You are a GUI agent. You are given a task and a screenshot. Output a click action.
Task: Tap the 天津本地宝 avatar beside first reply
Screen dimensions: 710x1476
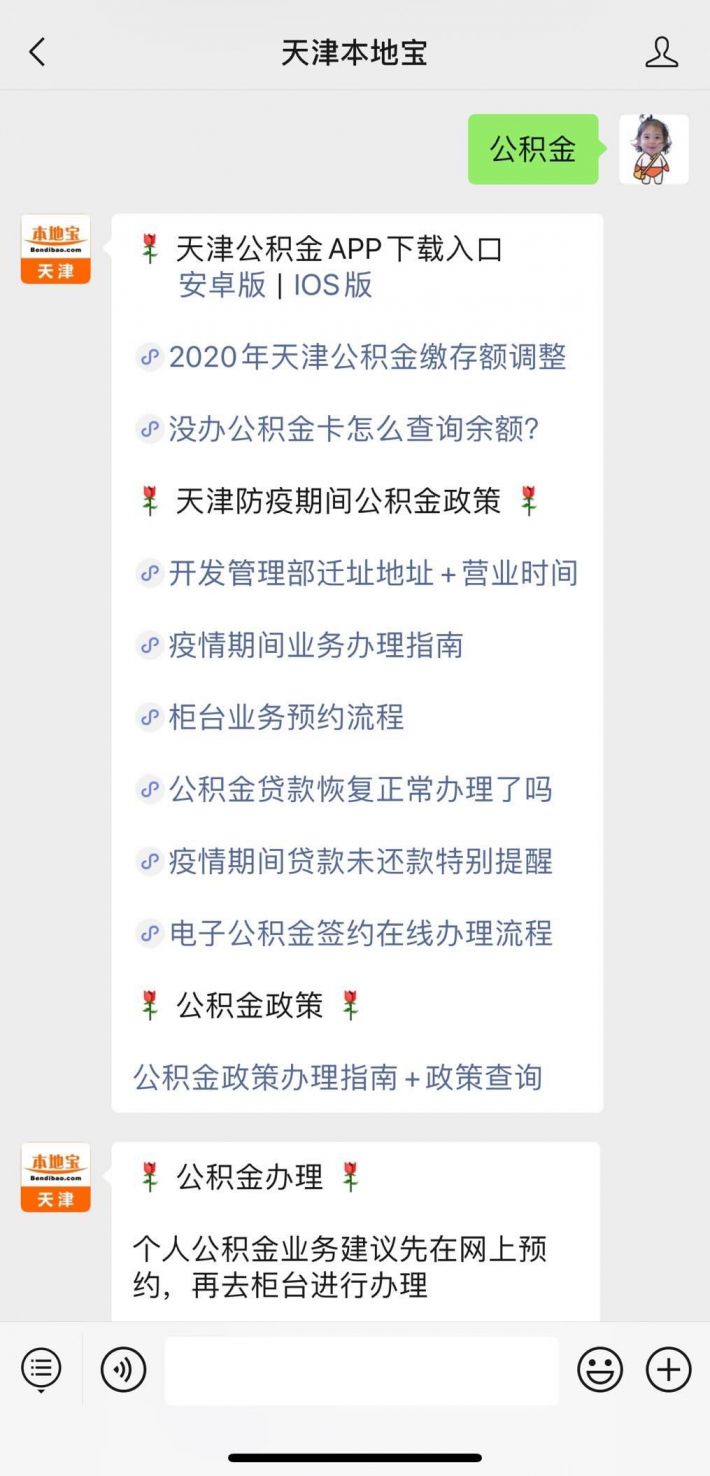coord(56,249)
